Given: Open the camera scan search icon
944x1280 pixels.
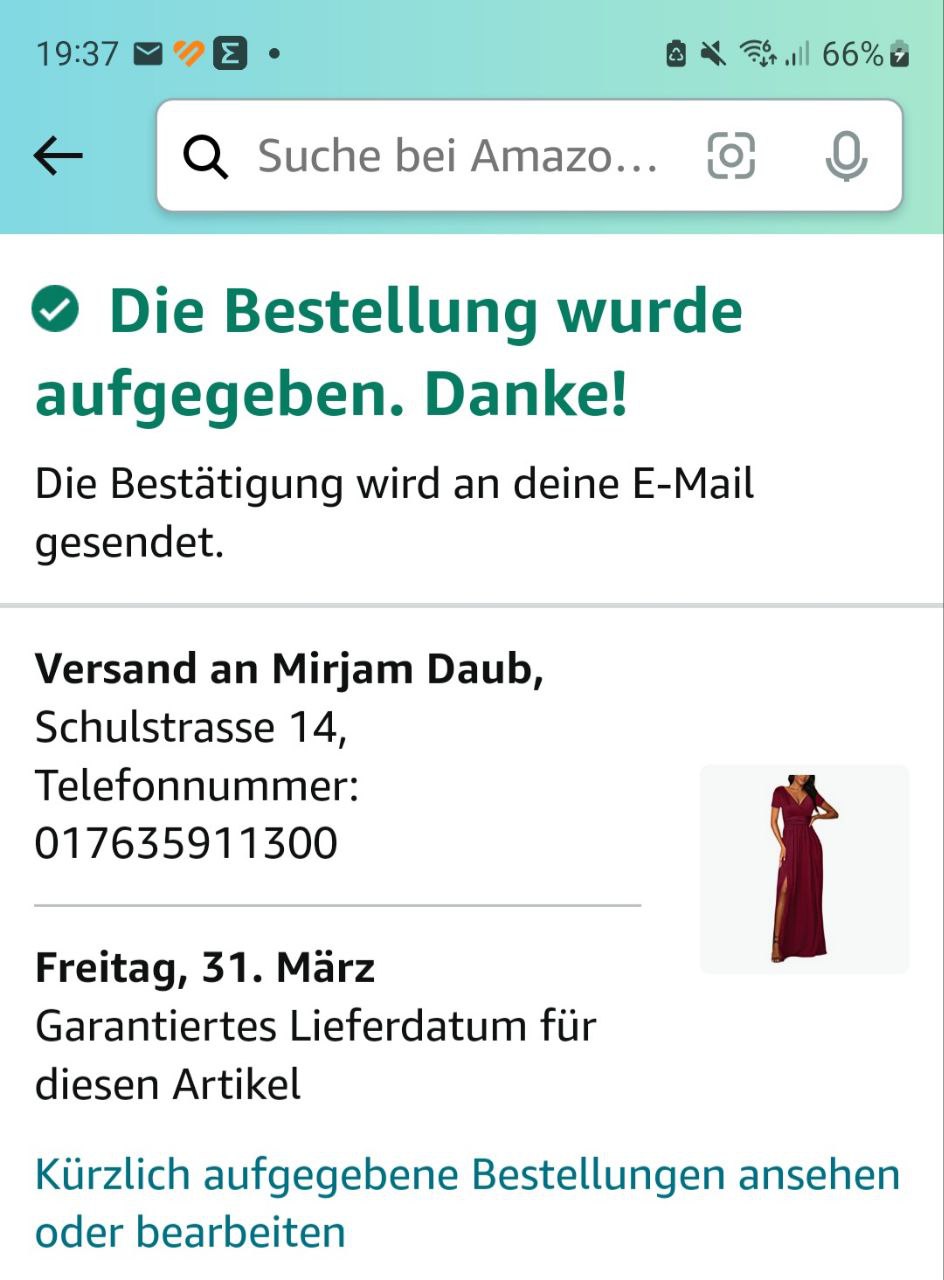Looking at the screenshot, I should click(731, 156).
